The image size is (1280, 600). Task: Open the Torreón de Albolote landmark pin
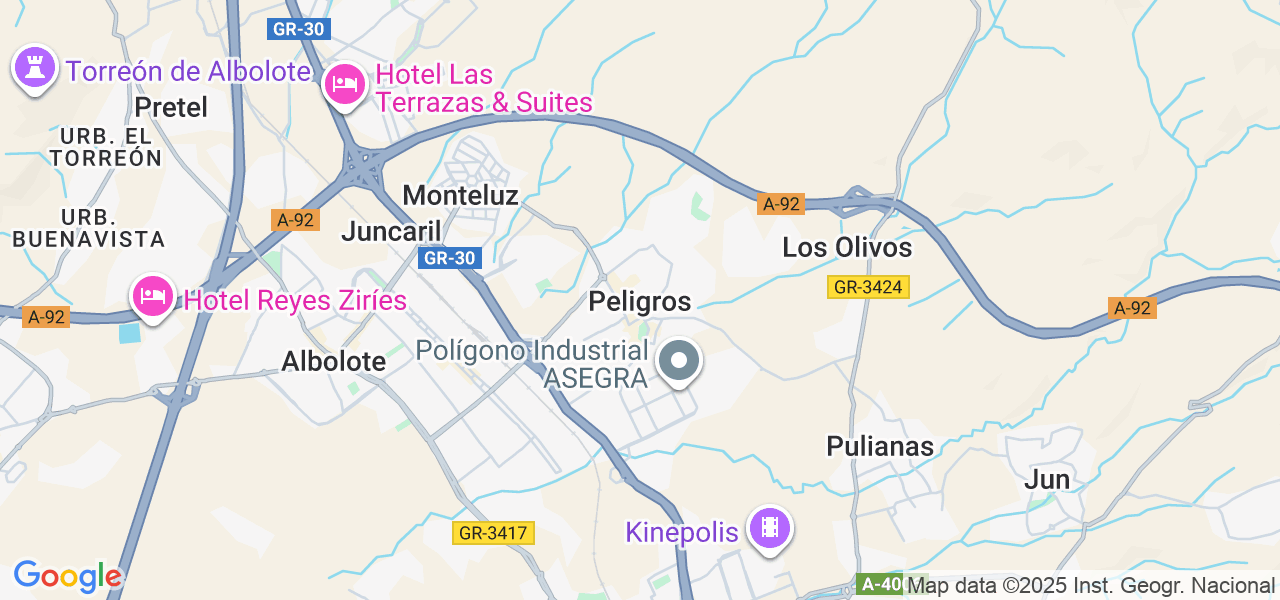[35, 68]
